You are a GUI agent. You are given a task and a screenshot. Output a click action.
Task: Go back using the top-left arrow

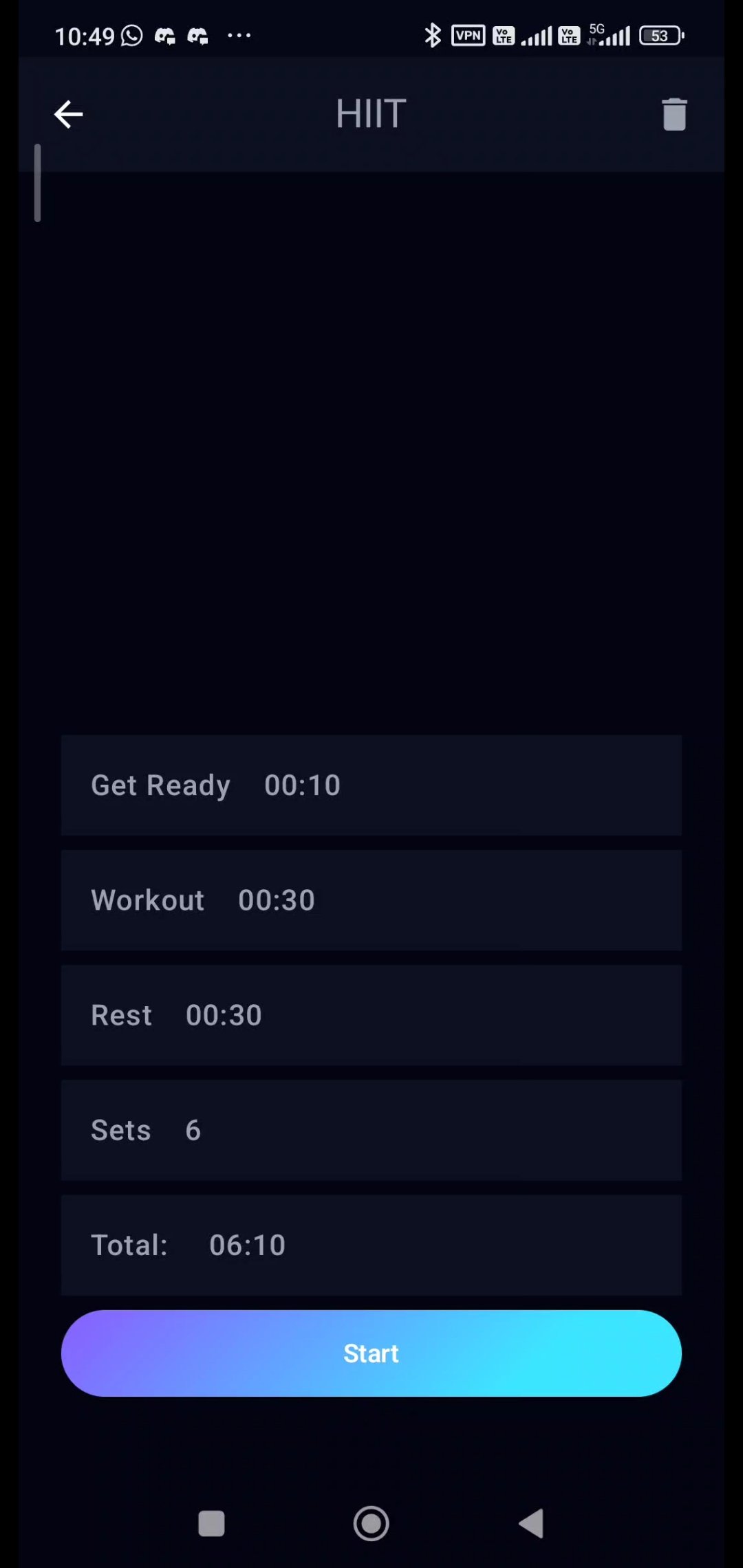(68, 114)
